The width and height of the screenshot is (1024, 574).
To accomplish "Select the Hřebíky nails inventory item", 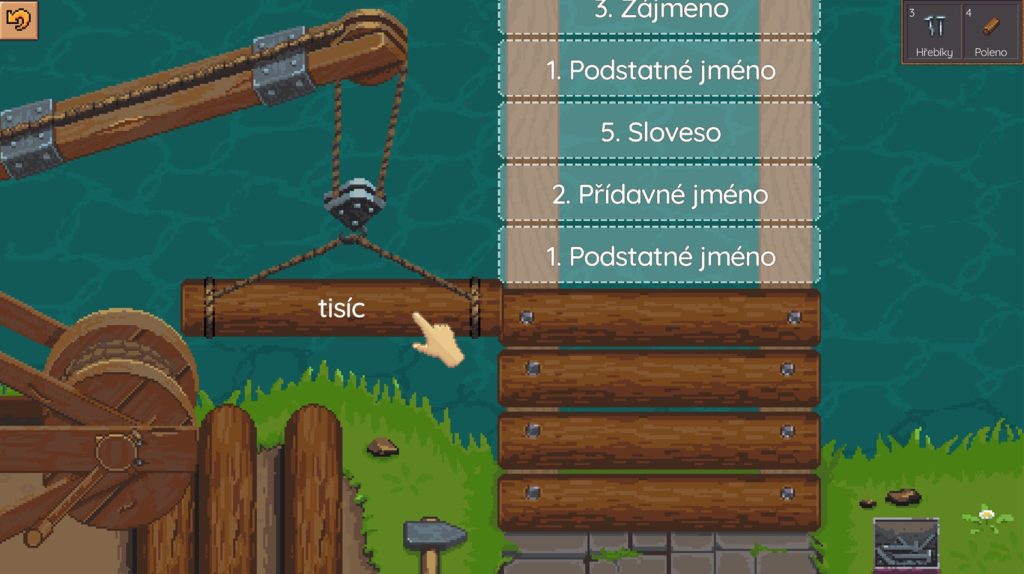I will coord(934,32).
